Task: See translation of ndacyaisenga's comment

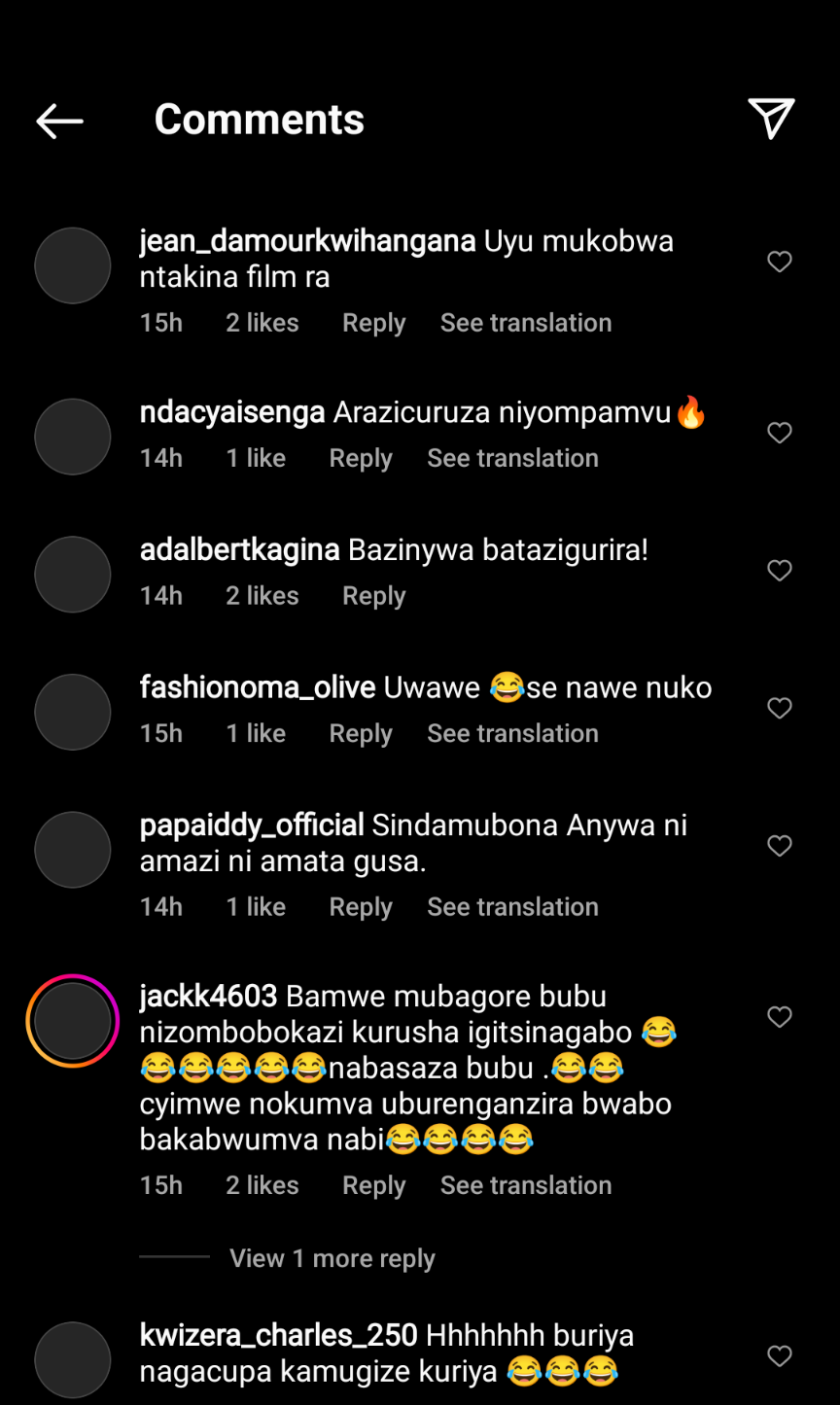Action: pyautogui.click(x=512, y=458)
